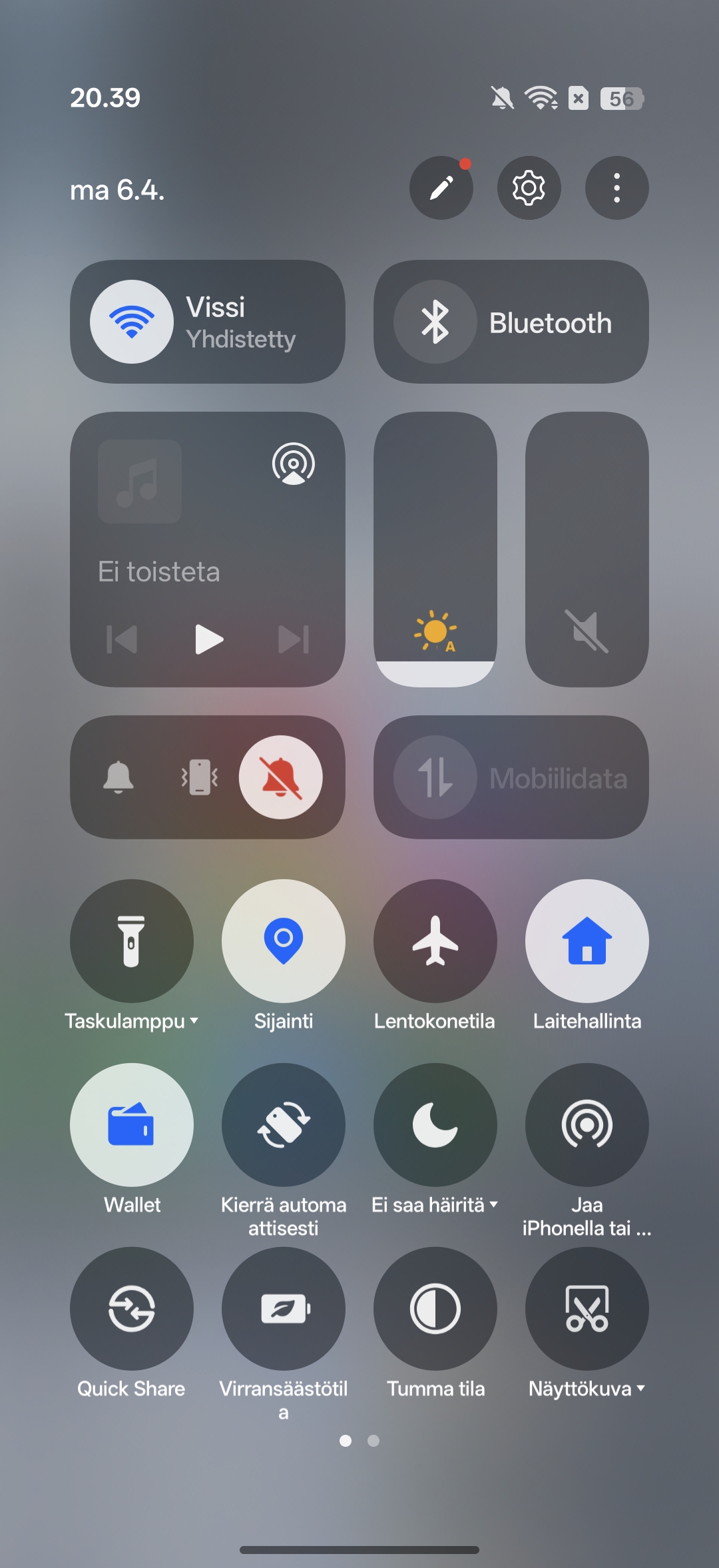Open the three-dot overflow menu

point(616,188)
